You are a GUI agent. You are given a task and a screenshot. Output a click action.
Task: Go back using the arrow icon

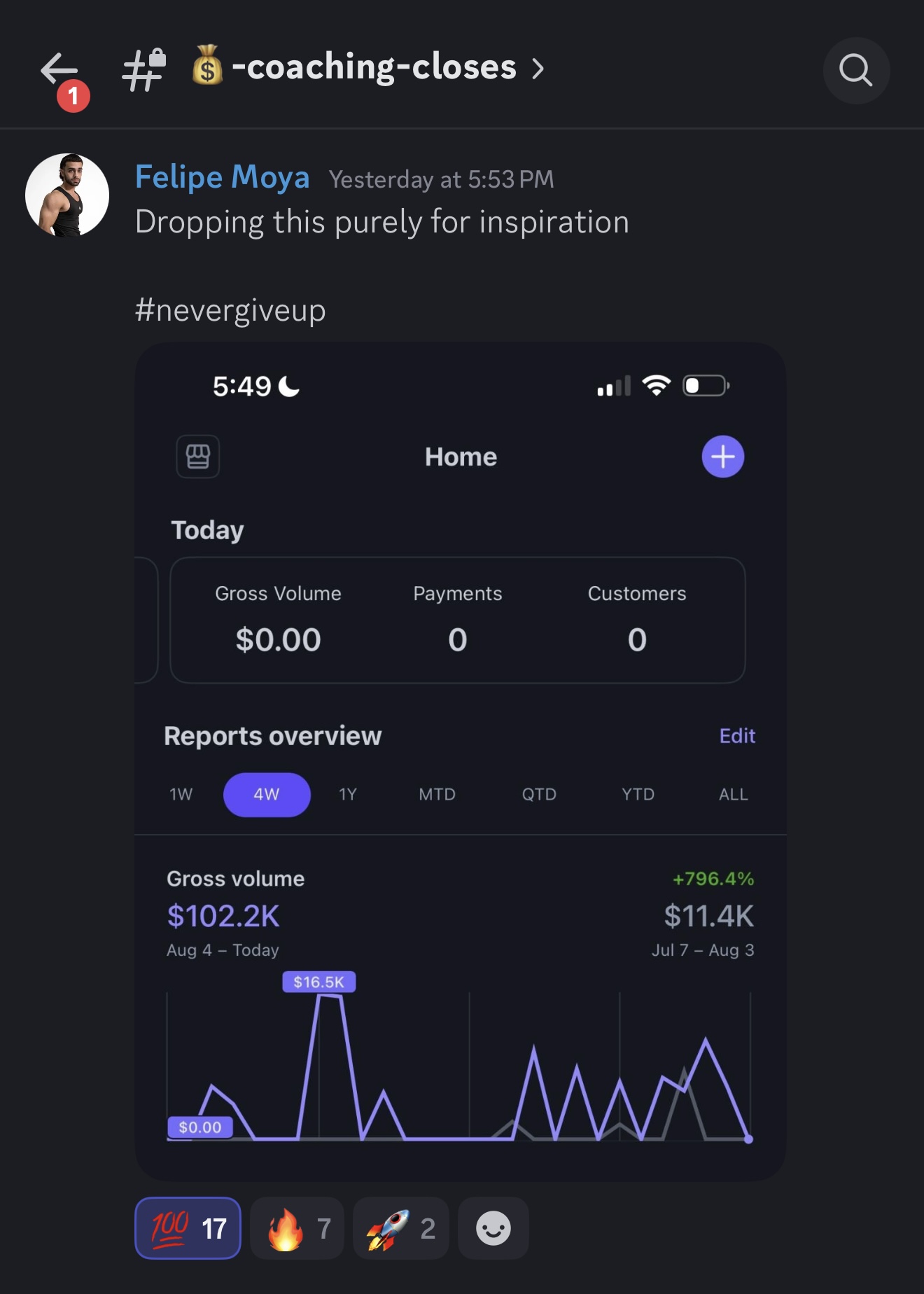tap(59, 70)
